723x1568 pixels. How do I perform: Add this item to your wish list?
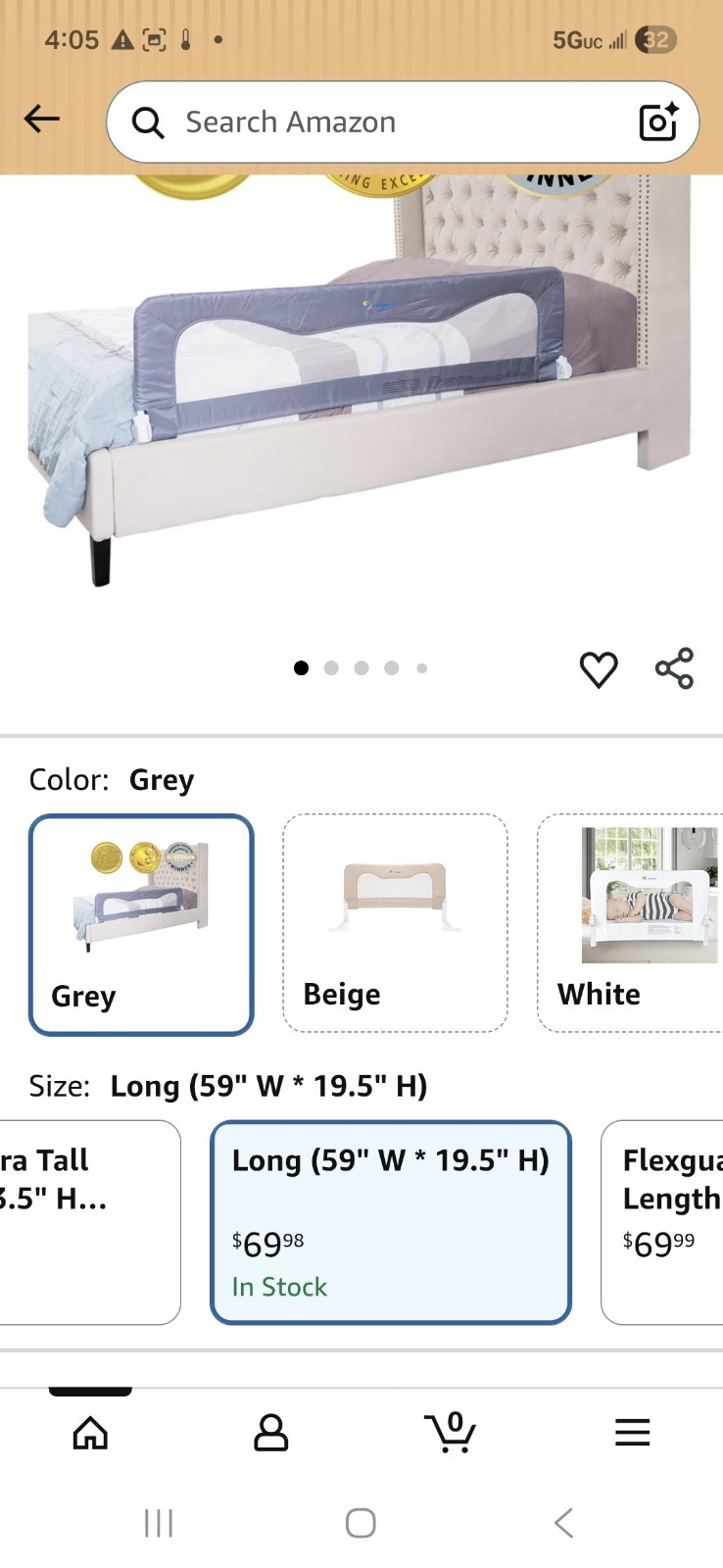(598, 670)
